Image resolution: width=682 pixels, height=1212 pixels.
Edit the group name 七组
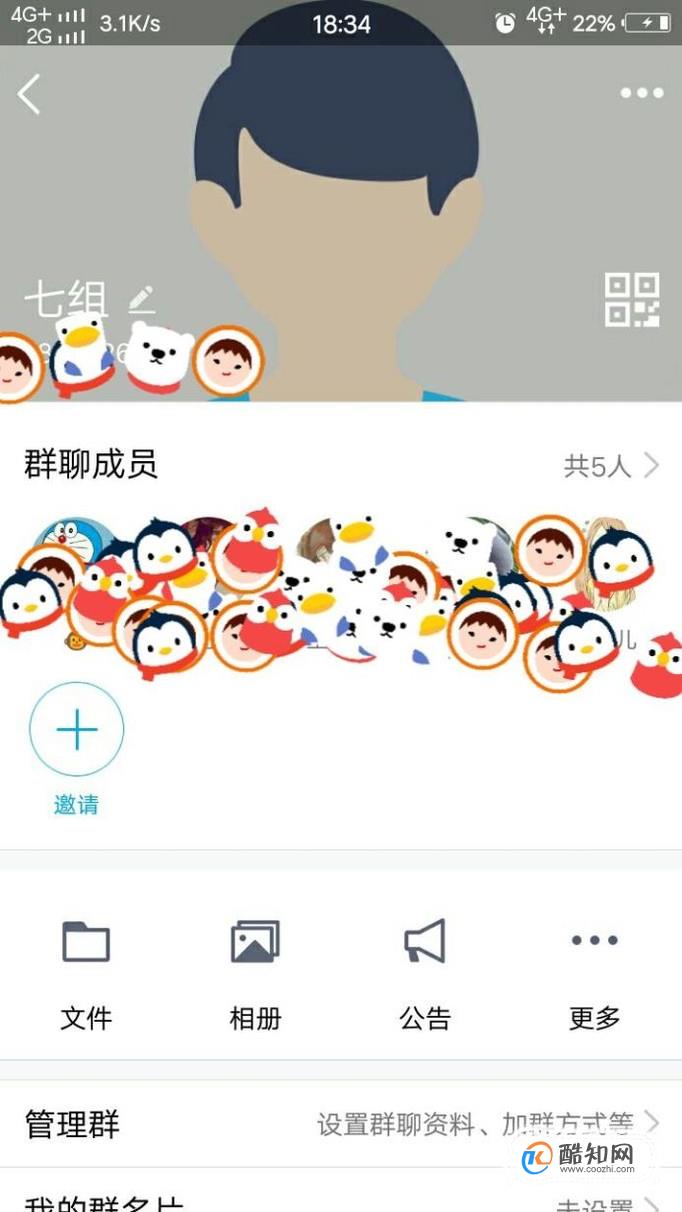(141, 298)
